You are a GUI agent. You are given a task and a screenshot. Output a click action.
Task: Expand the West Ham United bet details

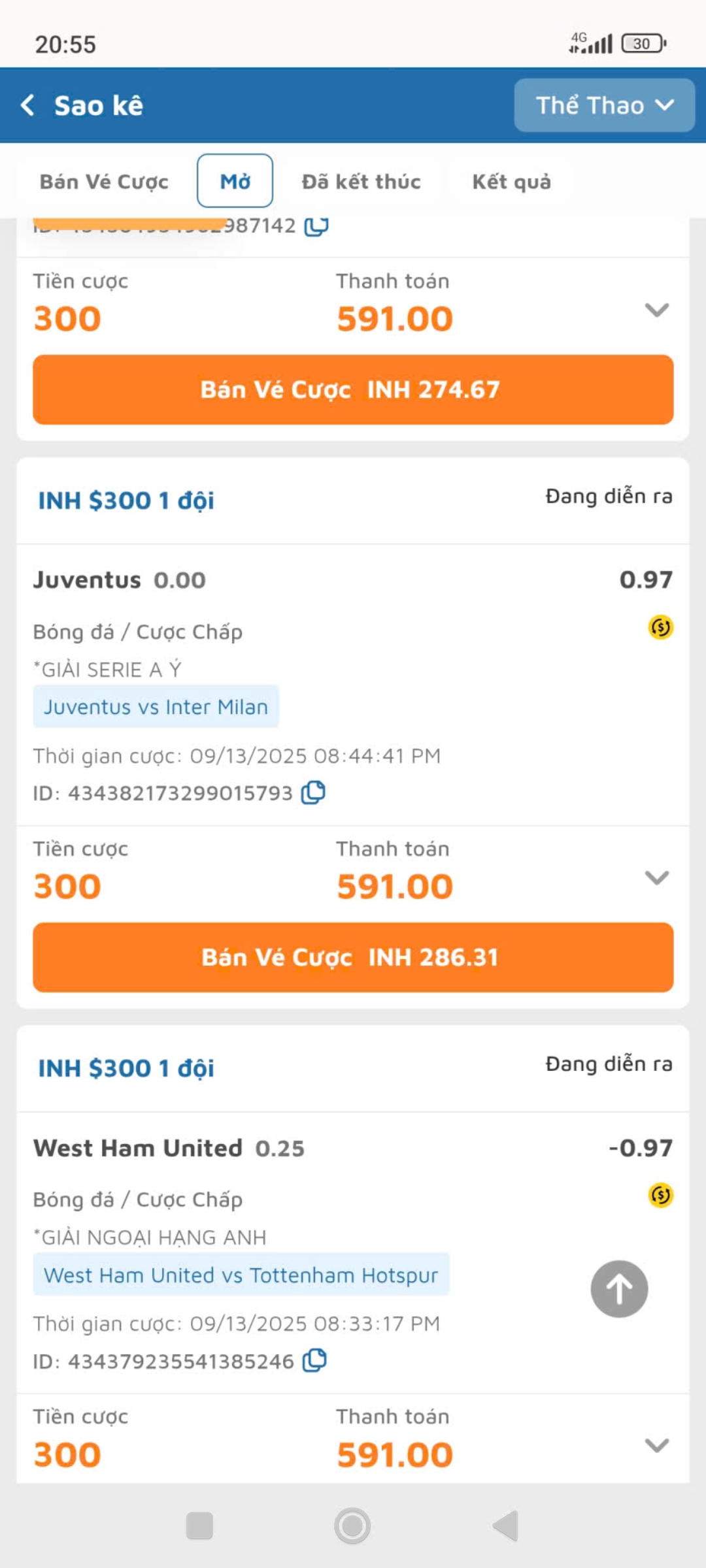coord(656,1445)
